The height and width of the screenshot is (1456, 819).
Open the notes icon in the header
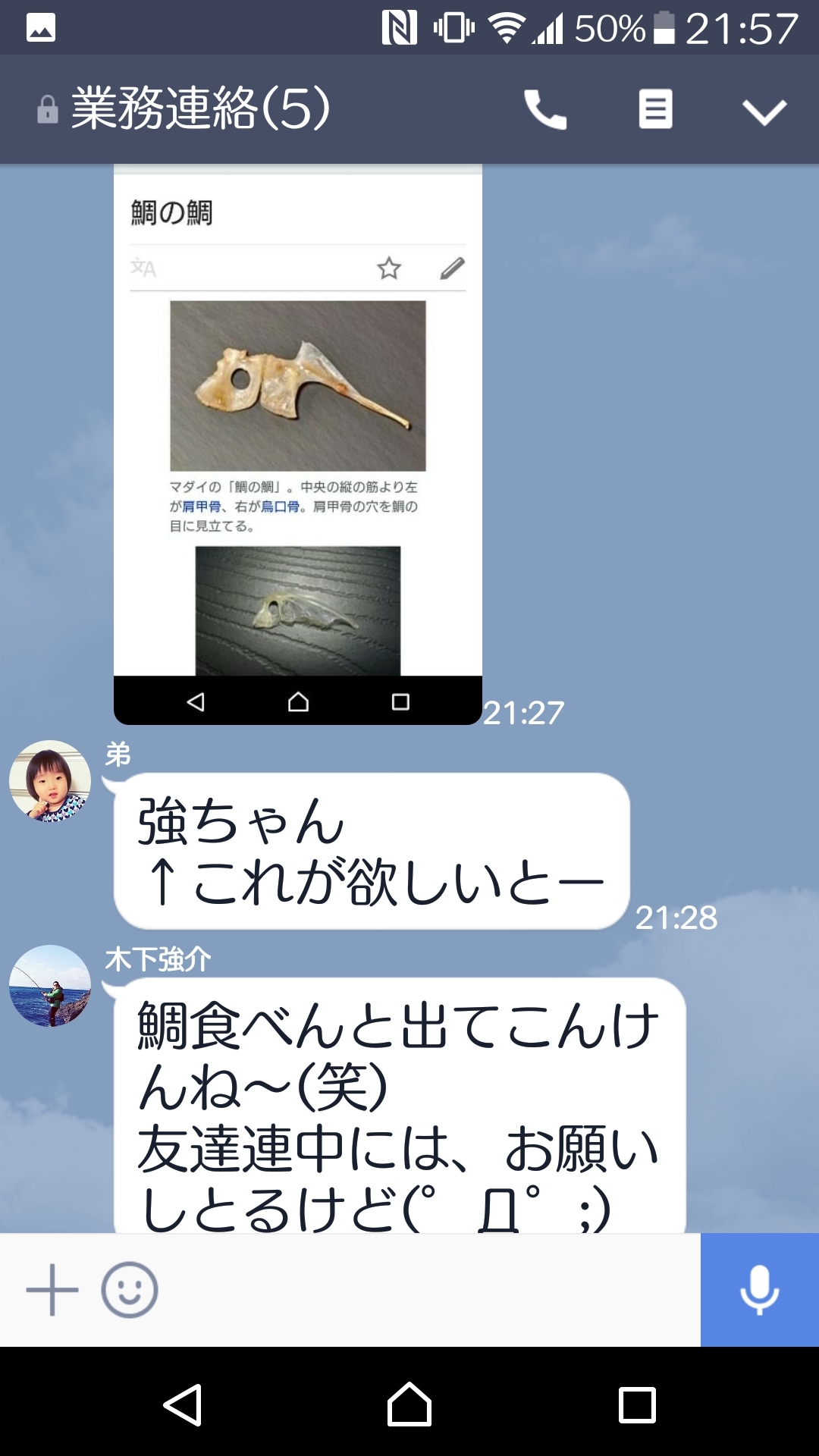tap(655, 110)
